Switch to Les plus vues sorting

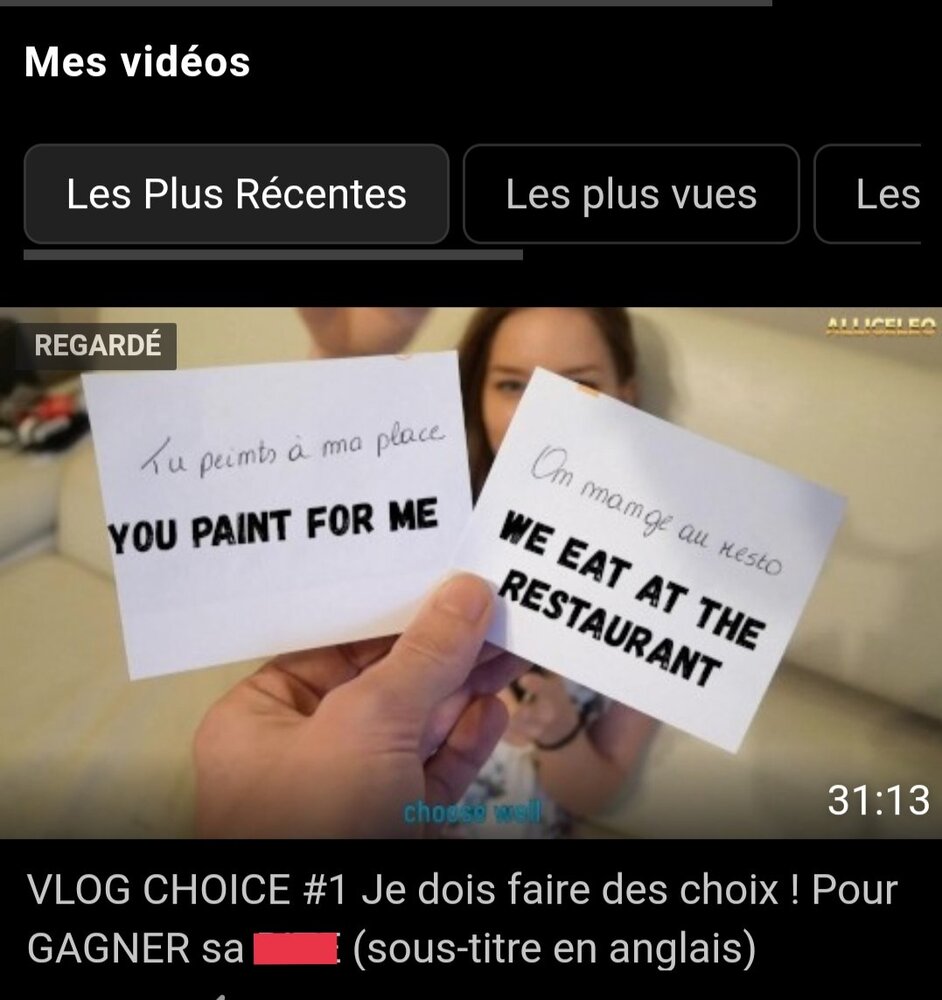coord(631,194)
